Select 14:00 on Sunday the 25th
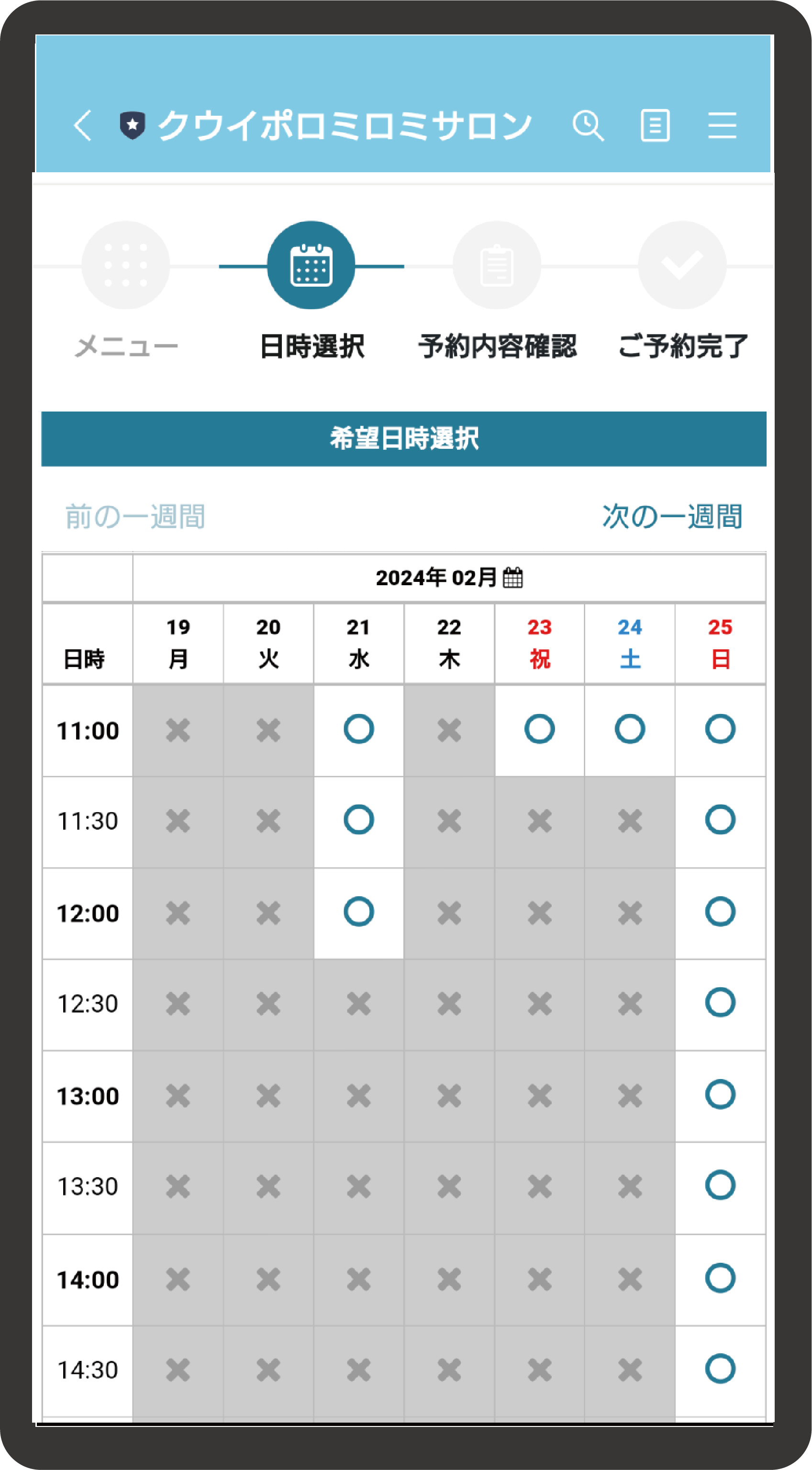Image resolution: width=812 pixels, height=1470 pixels. pos(721,1279)
